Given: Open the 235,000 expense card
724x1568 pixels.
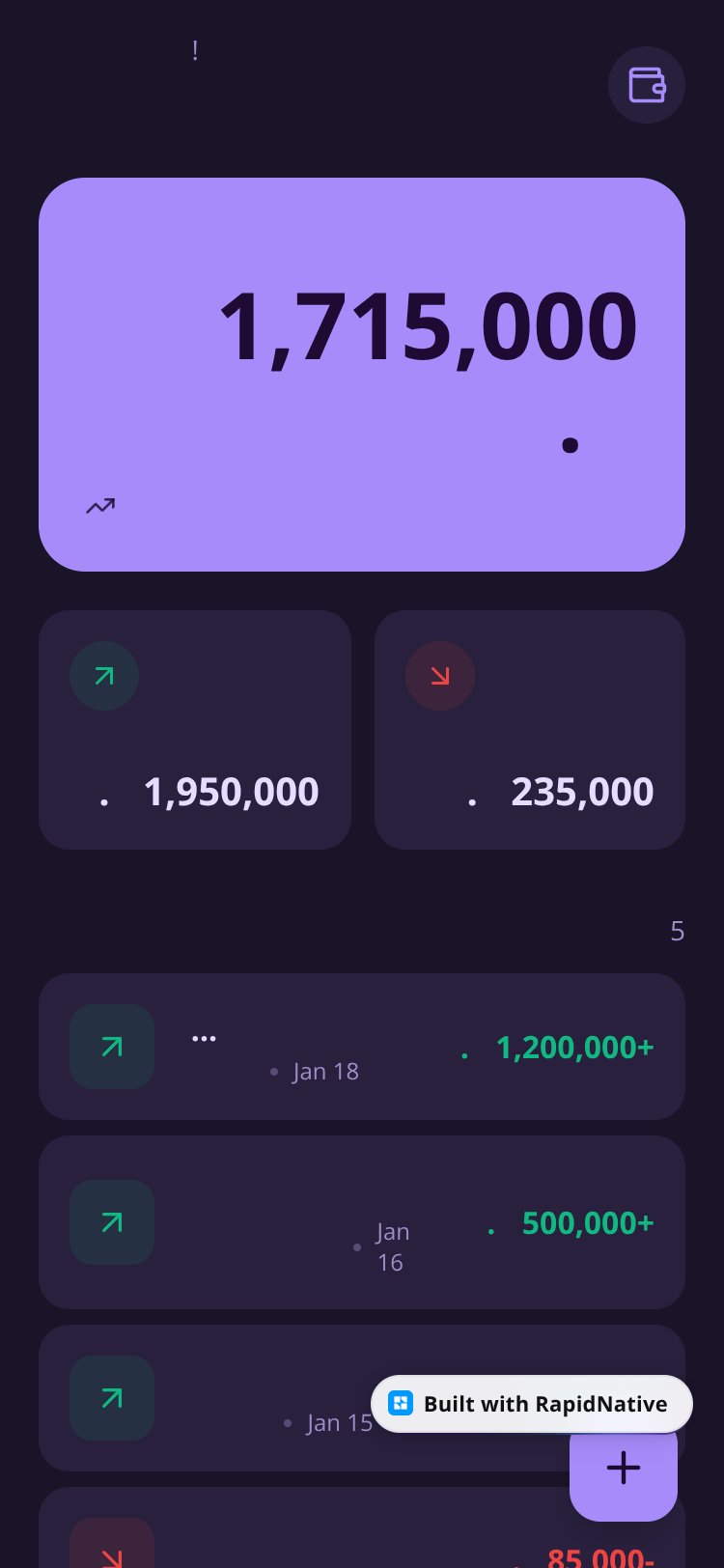Looking at the screenshot, I should [x=530, y=730].
